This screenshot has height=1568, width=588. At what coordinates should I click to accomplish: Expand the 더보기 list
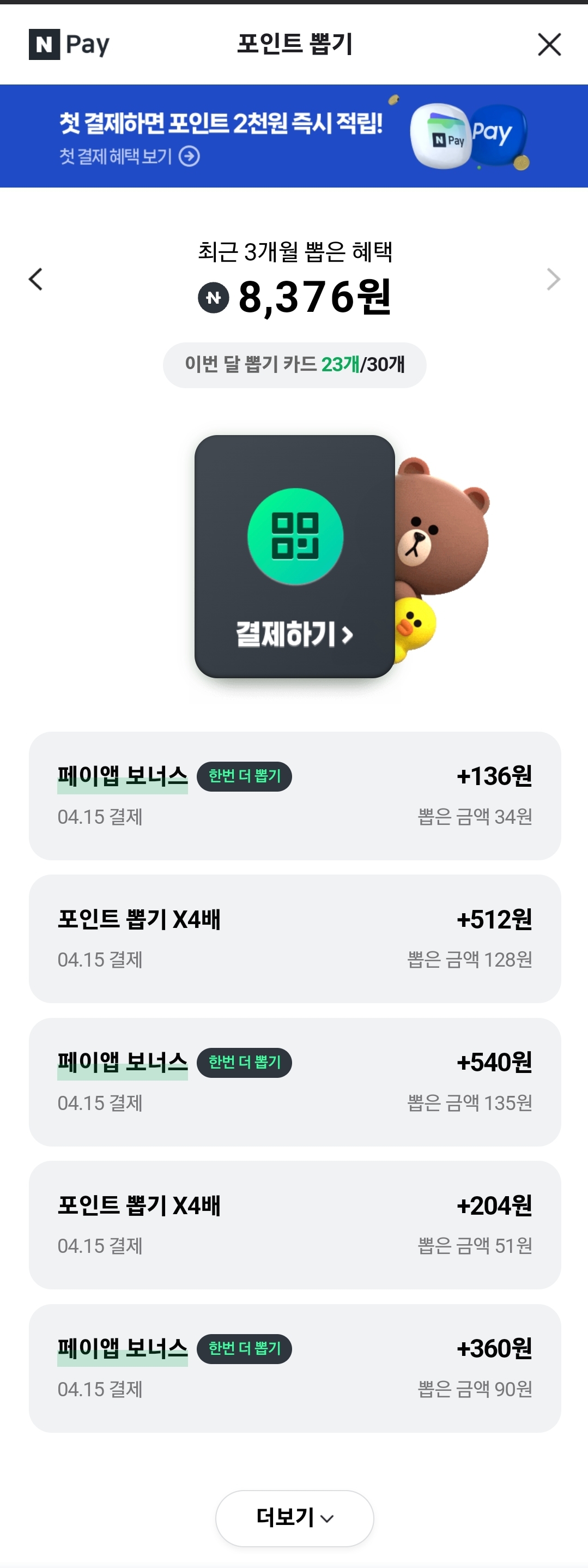[x=294, y=1518]
